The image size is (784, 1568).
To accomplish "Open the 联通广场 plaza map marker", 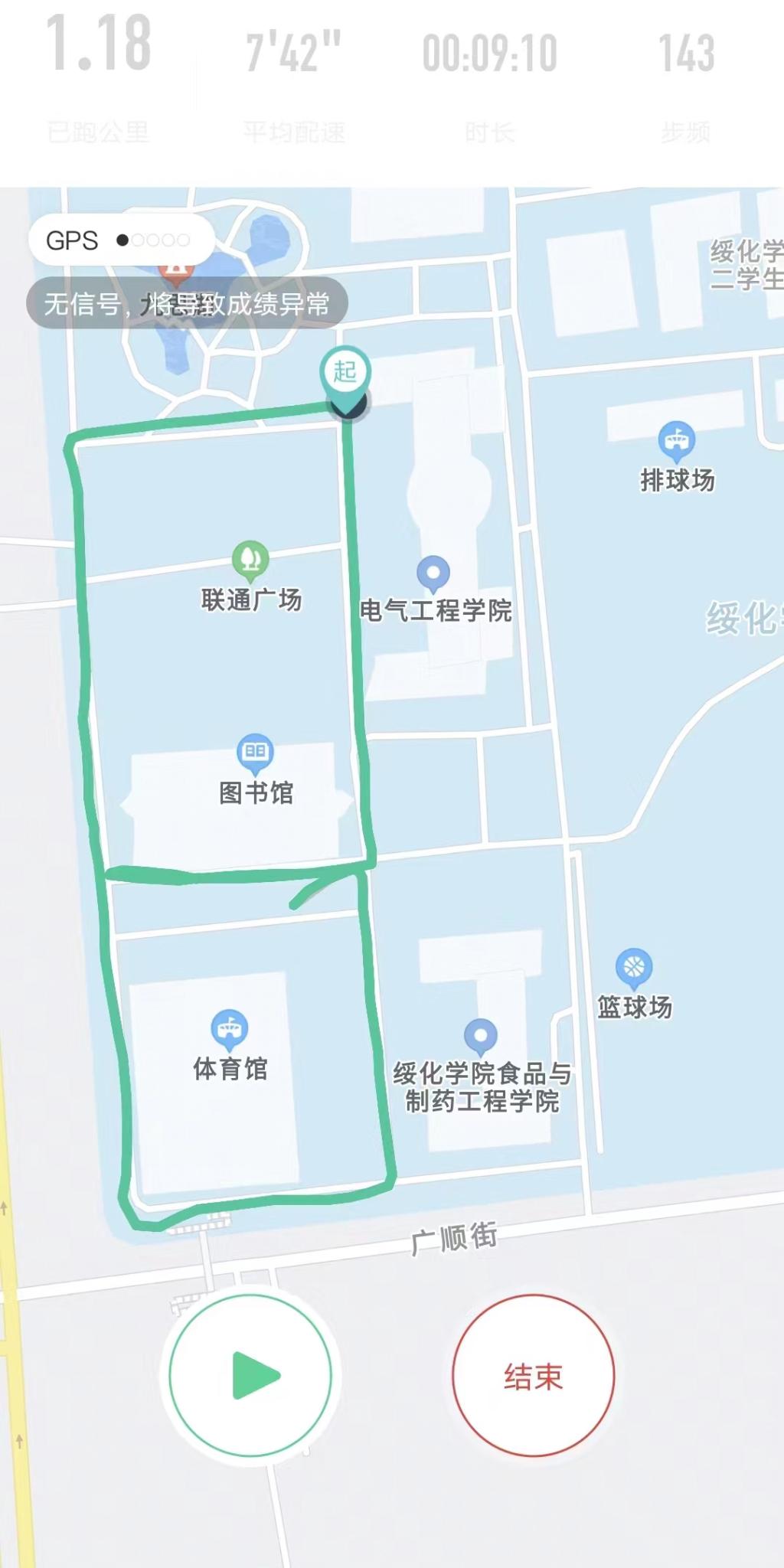I will [250, 559].
